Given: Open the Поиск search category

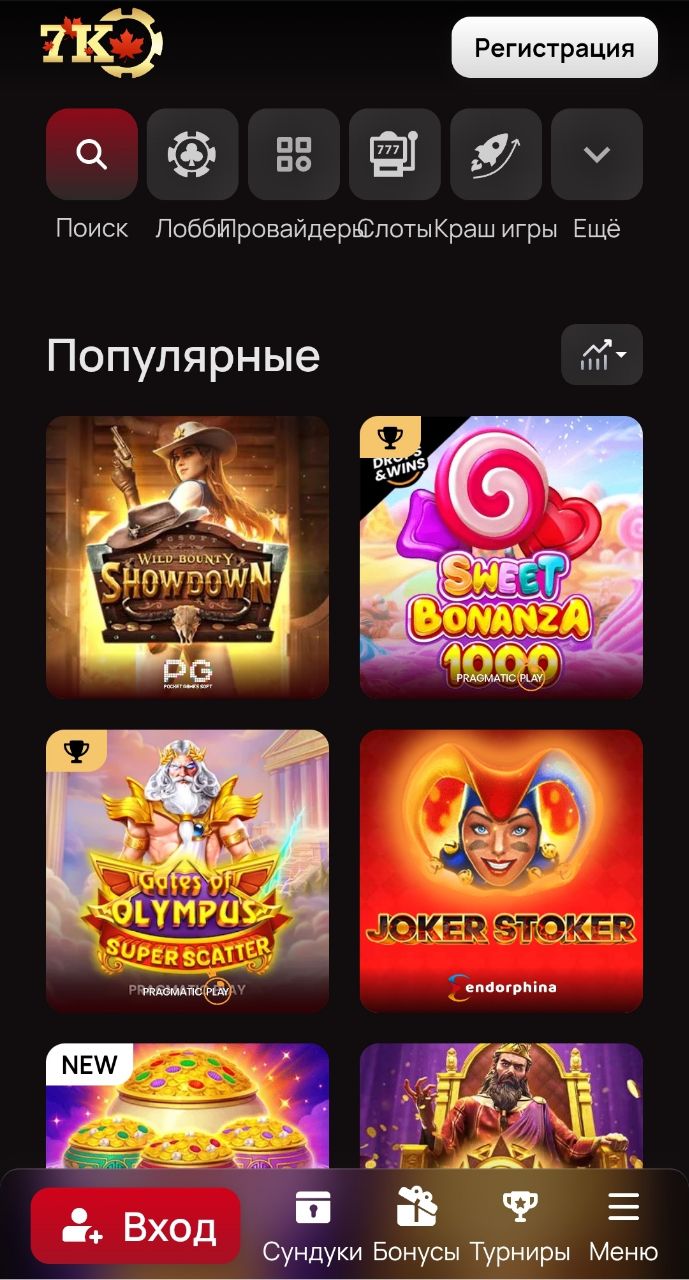Looking at the screenshot, I should (x=92, y=155).
